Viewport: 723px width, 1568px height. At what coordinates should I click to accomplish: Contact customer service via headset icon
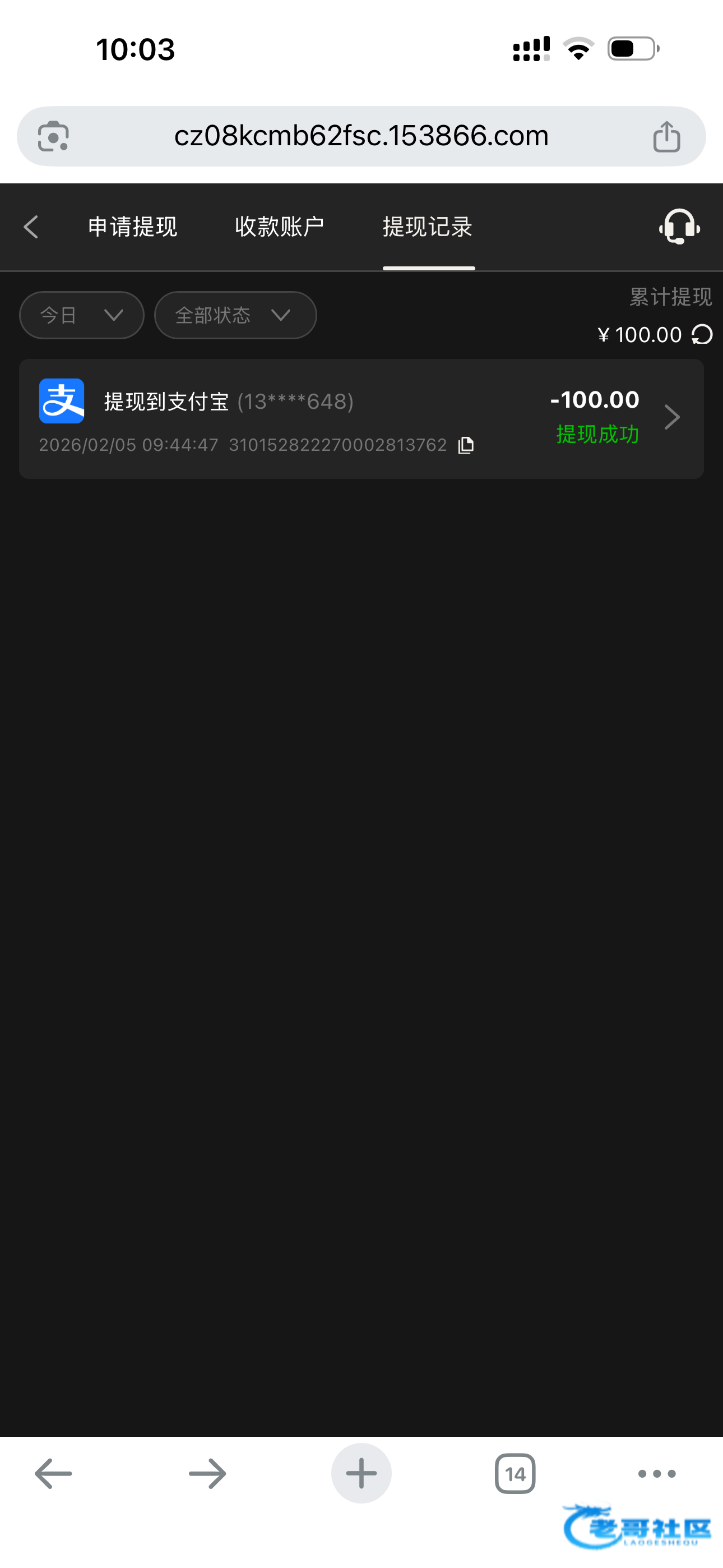pos(679,227)
